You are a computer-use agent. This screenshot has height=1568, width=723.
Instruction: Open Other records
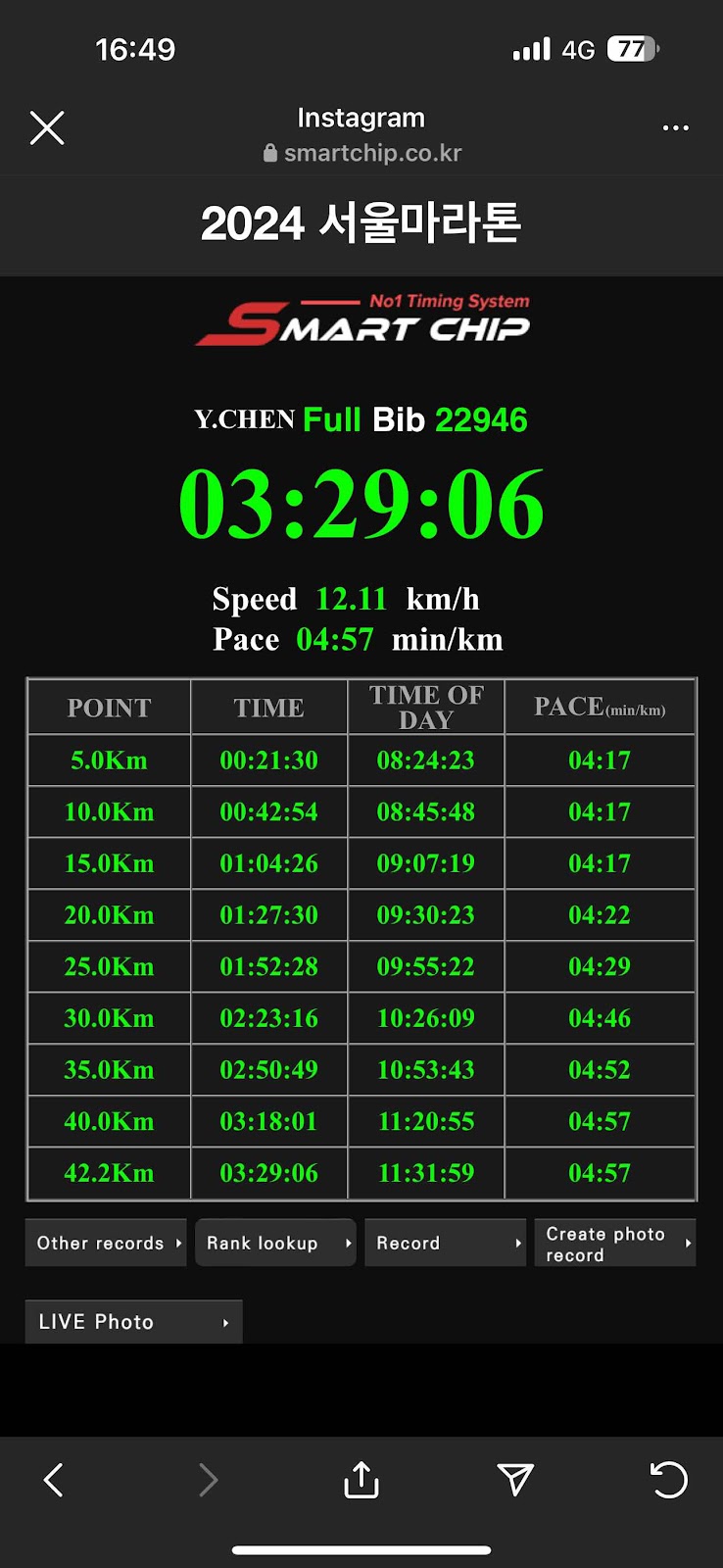pos(106,1243)
